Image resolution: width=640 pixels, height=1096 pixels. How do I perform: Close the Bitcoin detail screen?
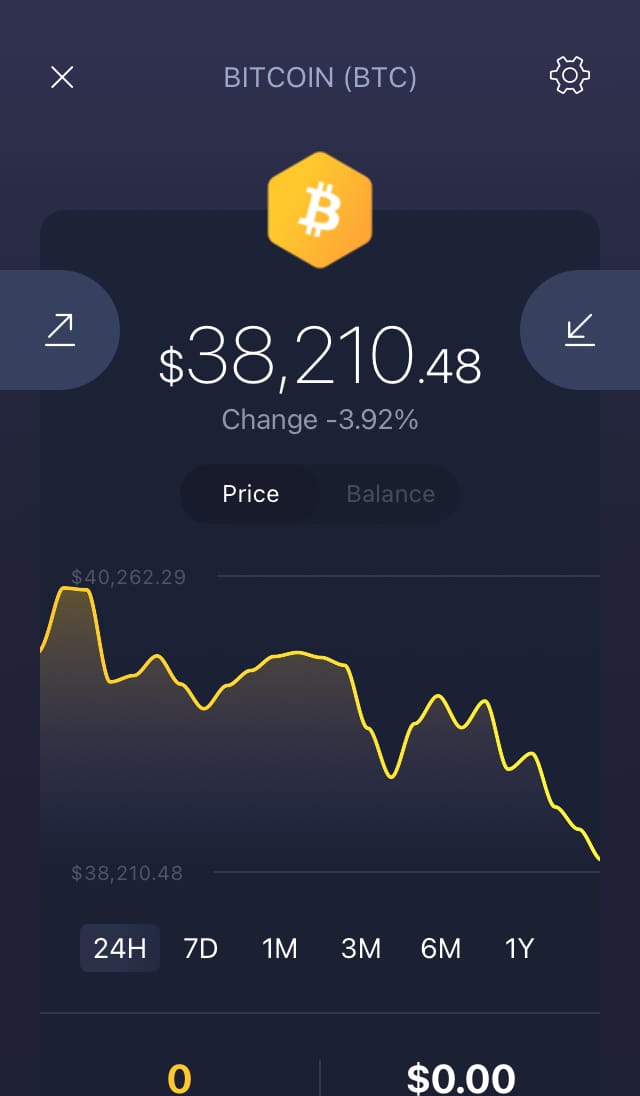point(62,77)
